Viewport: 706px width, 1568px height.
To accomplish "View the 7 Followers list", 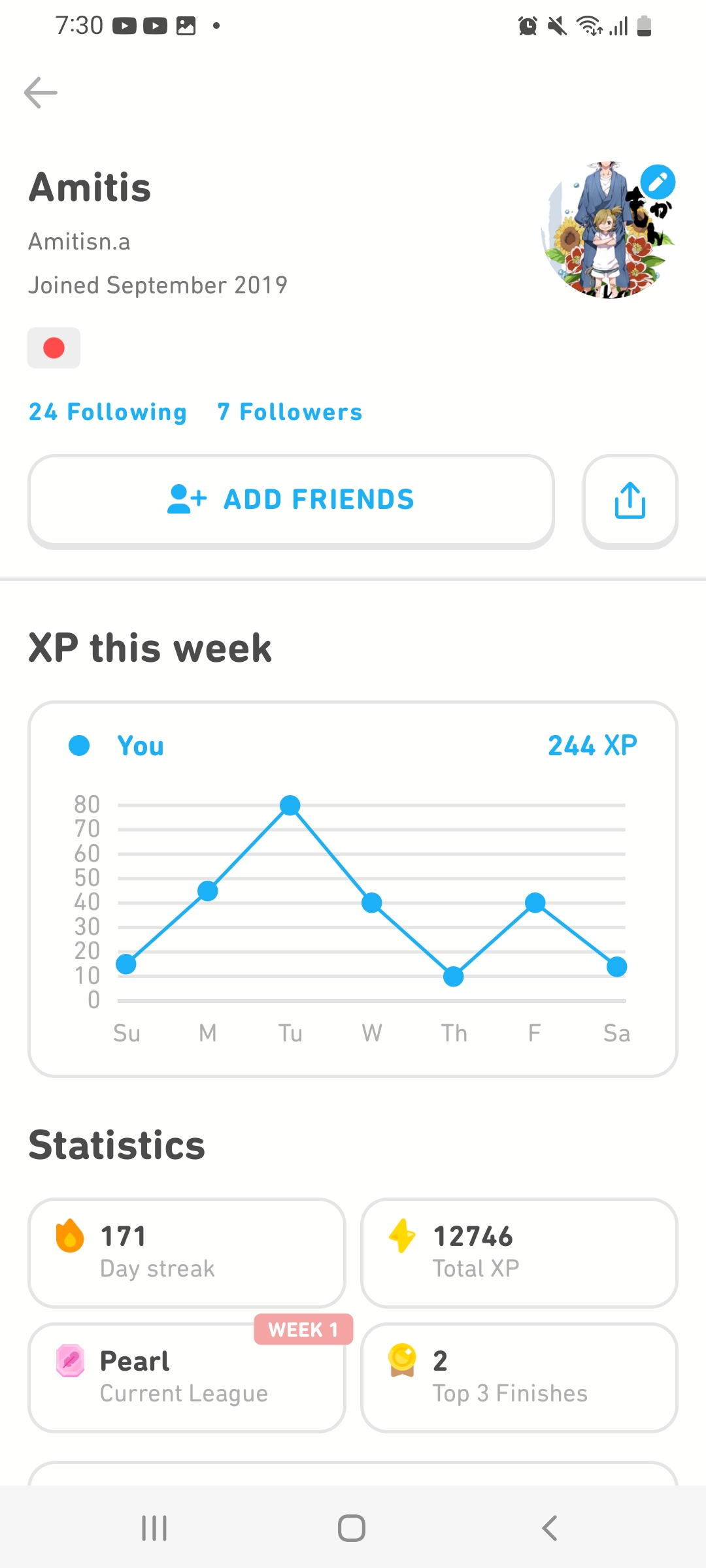I will pyautogui.click(x=290, y=412).
